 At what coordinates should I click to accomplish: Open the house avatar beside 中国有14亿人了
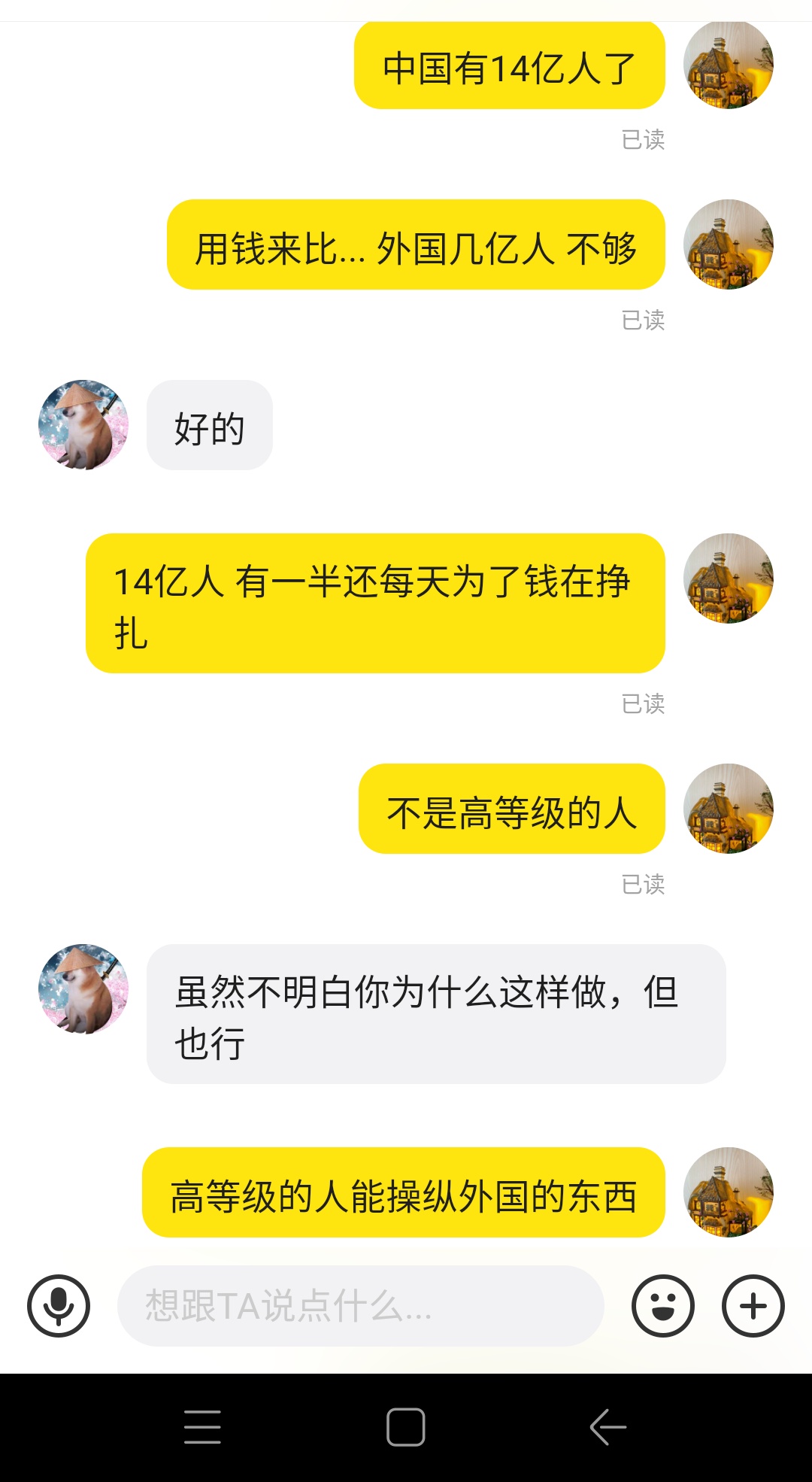pos(729,65)
